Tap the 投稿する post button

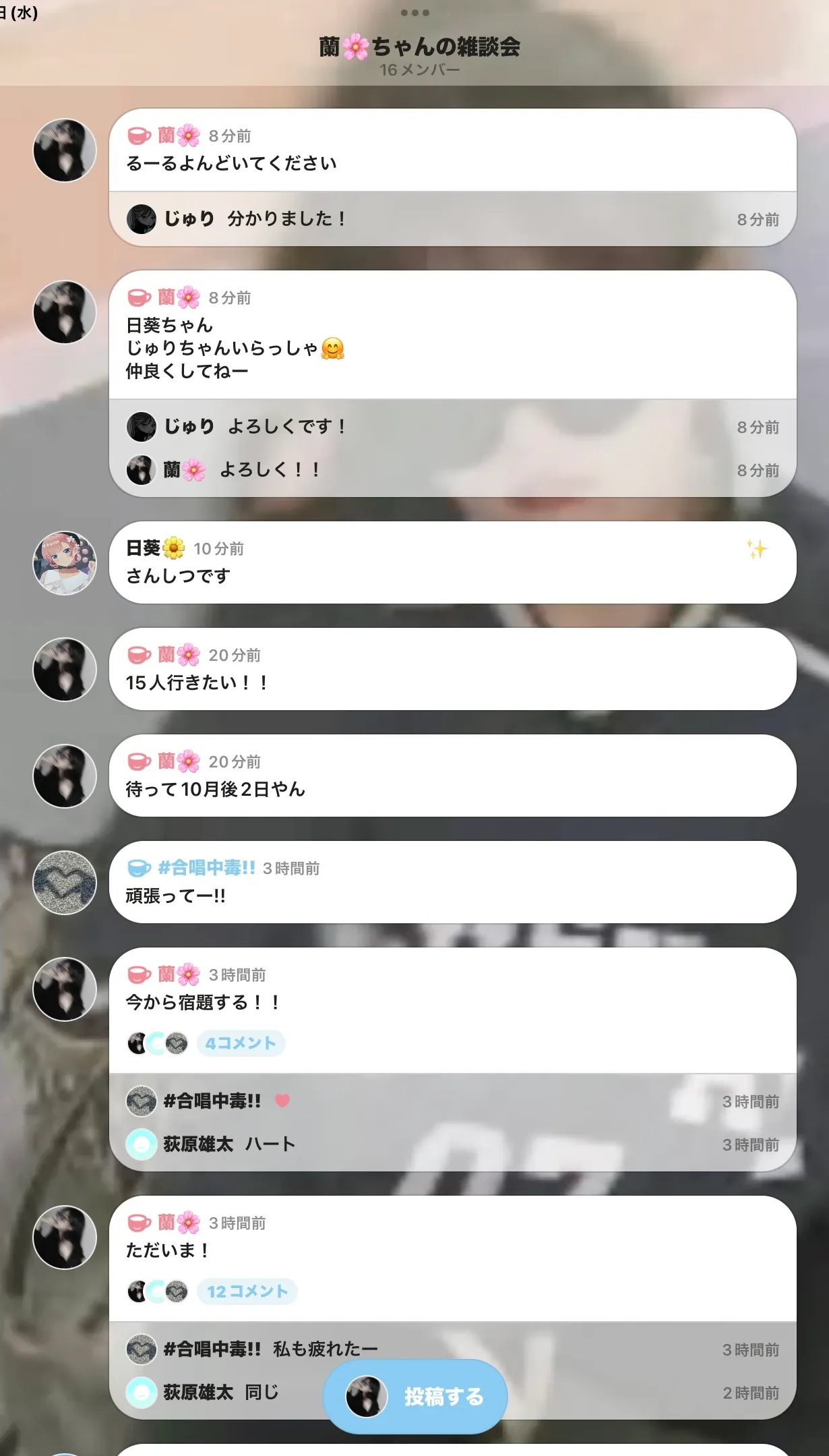(x=415, y=1396)
